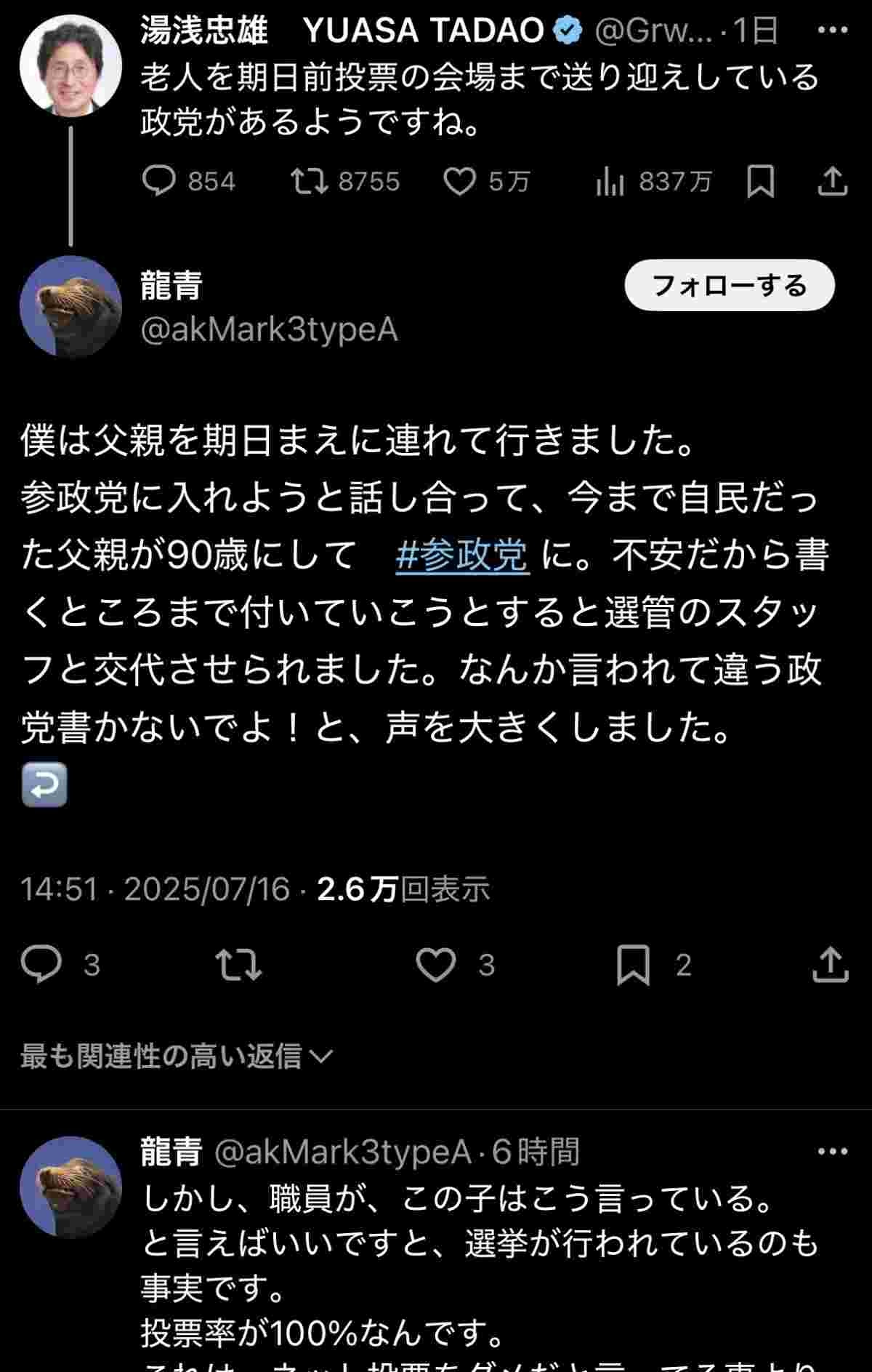
Task: Open the overflow menu on Yuasa Tadao's post
Action: pyautogui.click(x=832, y=31)
